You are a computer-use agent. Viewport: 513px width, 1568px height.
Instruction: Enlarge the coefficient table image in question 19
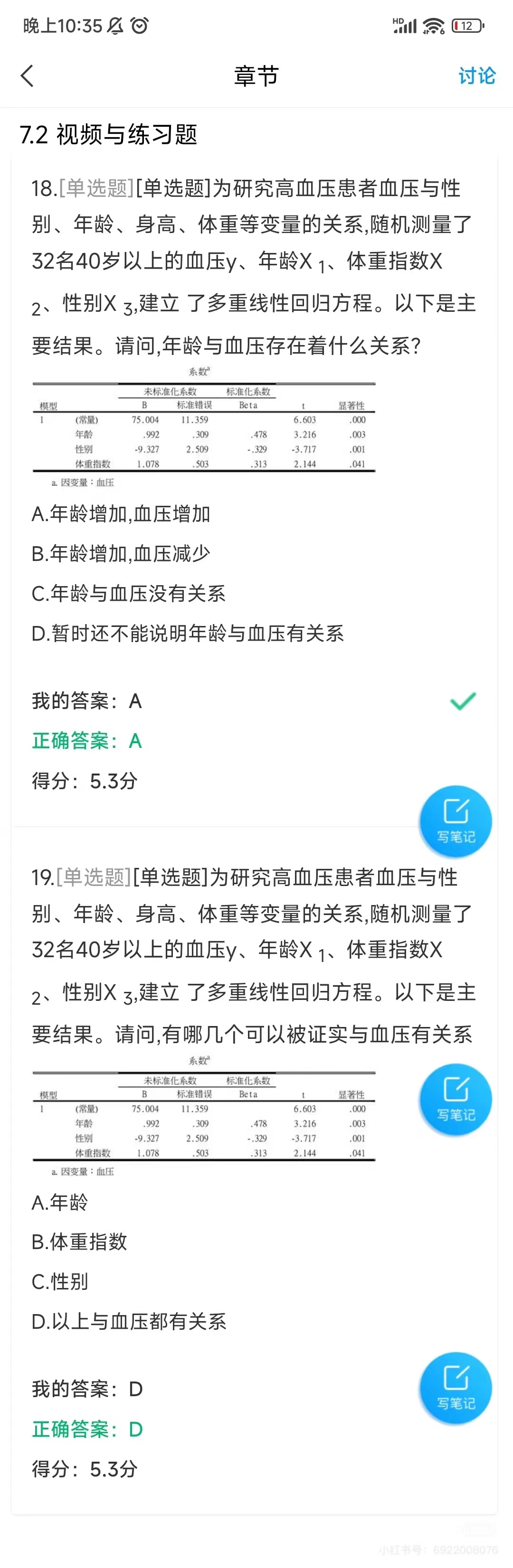point(204,1116)
